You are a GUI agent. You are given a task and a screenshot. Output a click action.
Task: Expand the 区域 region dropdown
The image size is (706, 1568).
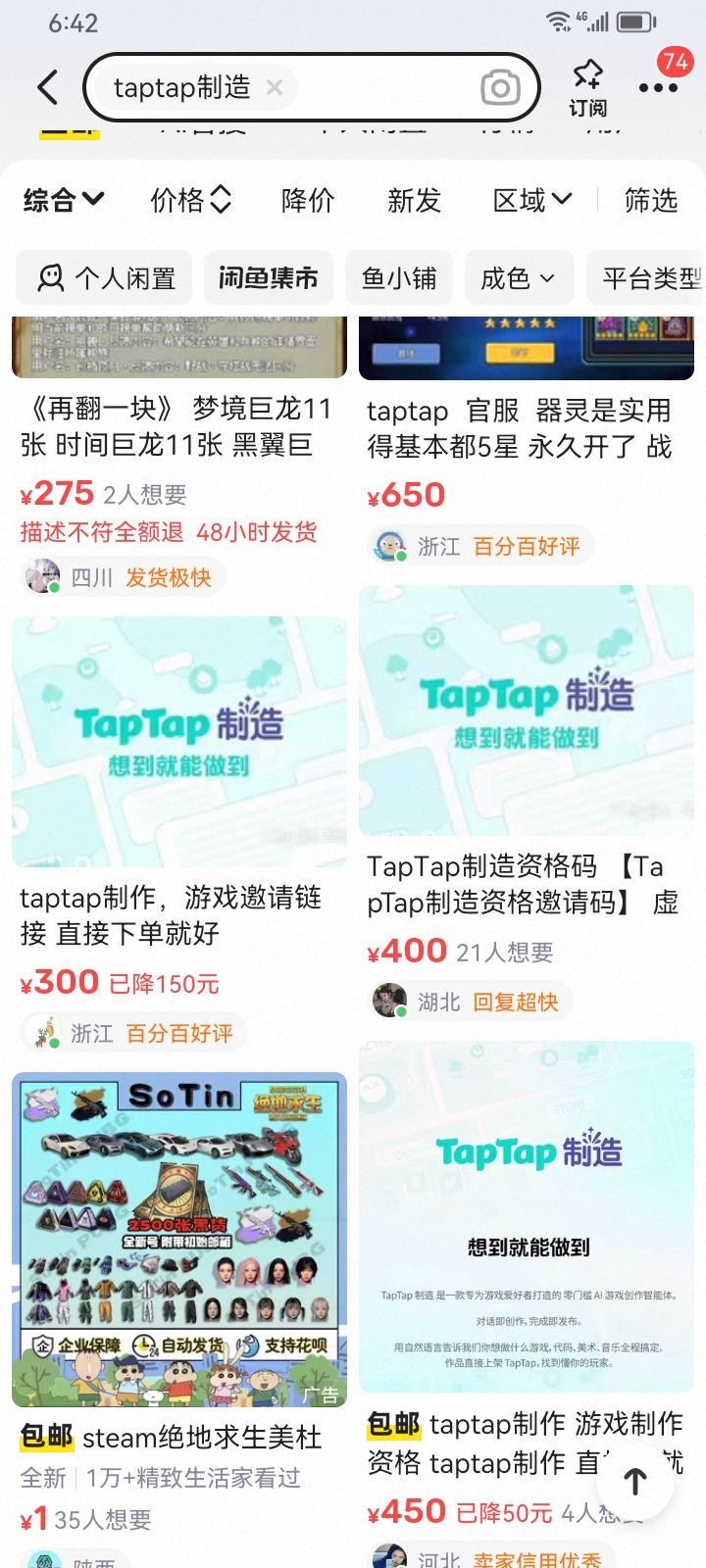tap(530, 200)
